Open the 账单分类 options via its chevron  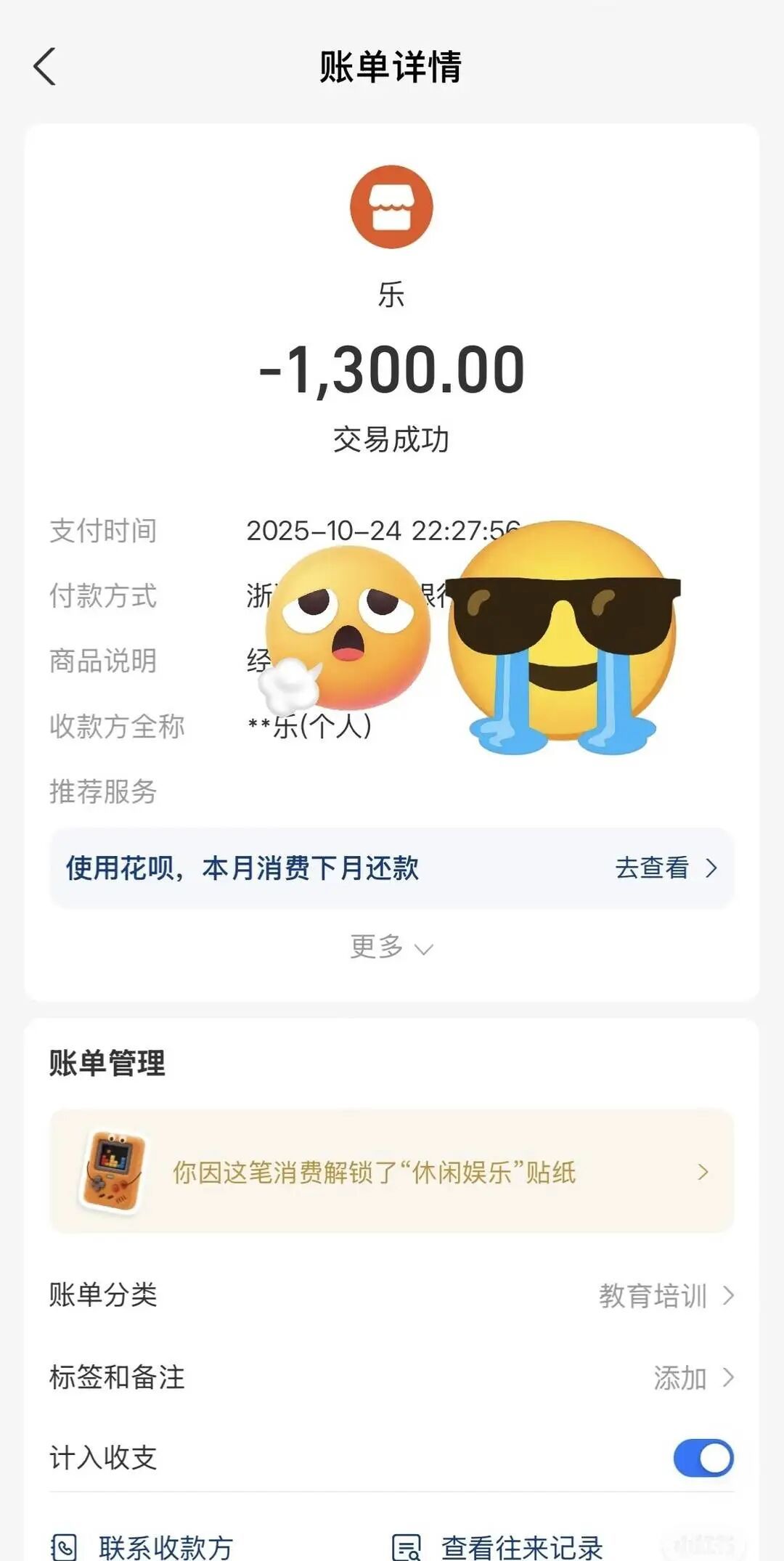(730, 1298)
